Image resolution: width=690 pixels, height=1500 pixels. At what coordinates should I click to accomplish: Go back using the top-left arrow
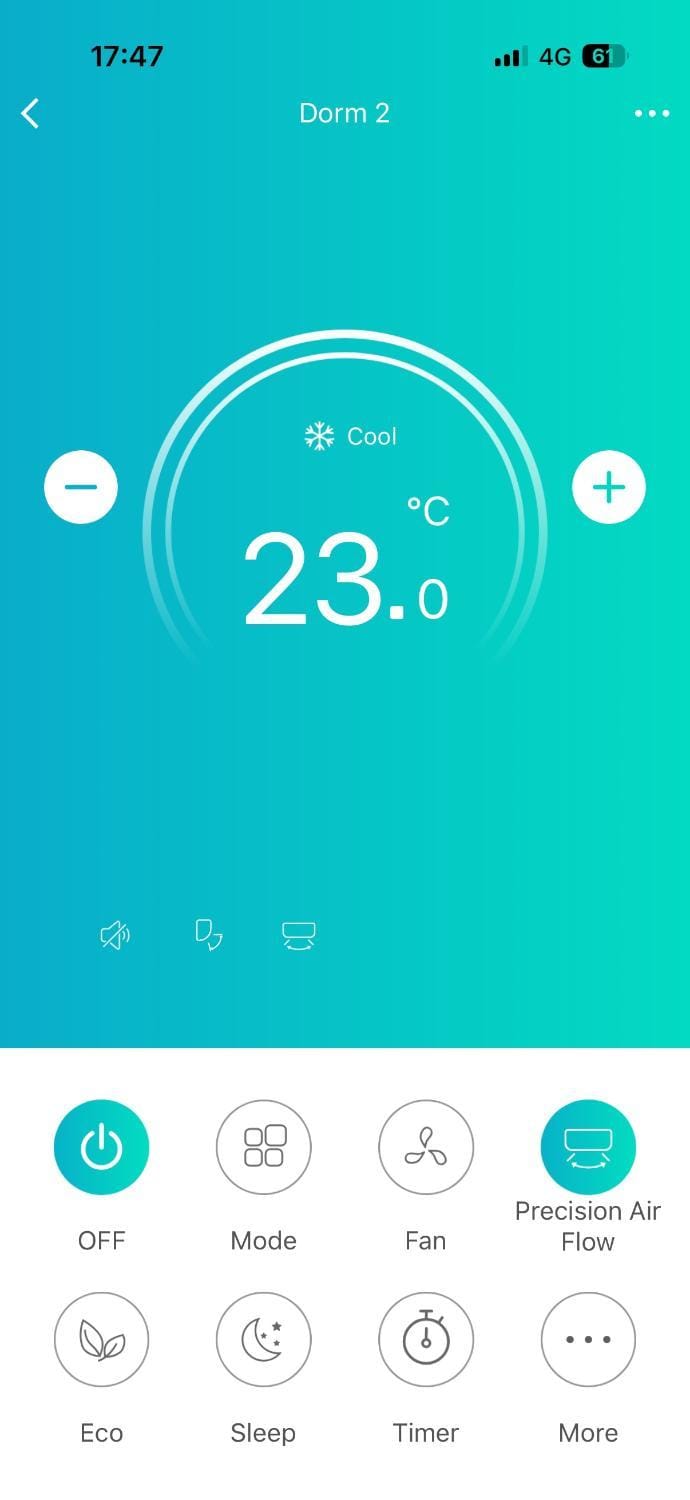(x=30, y=113)
